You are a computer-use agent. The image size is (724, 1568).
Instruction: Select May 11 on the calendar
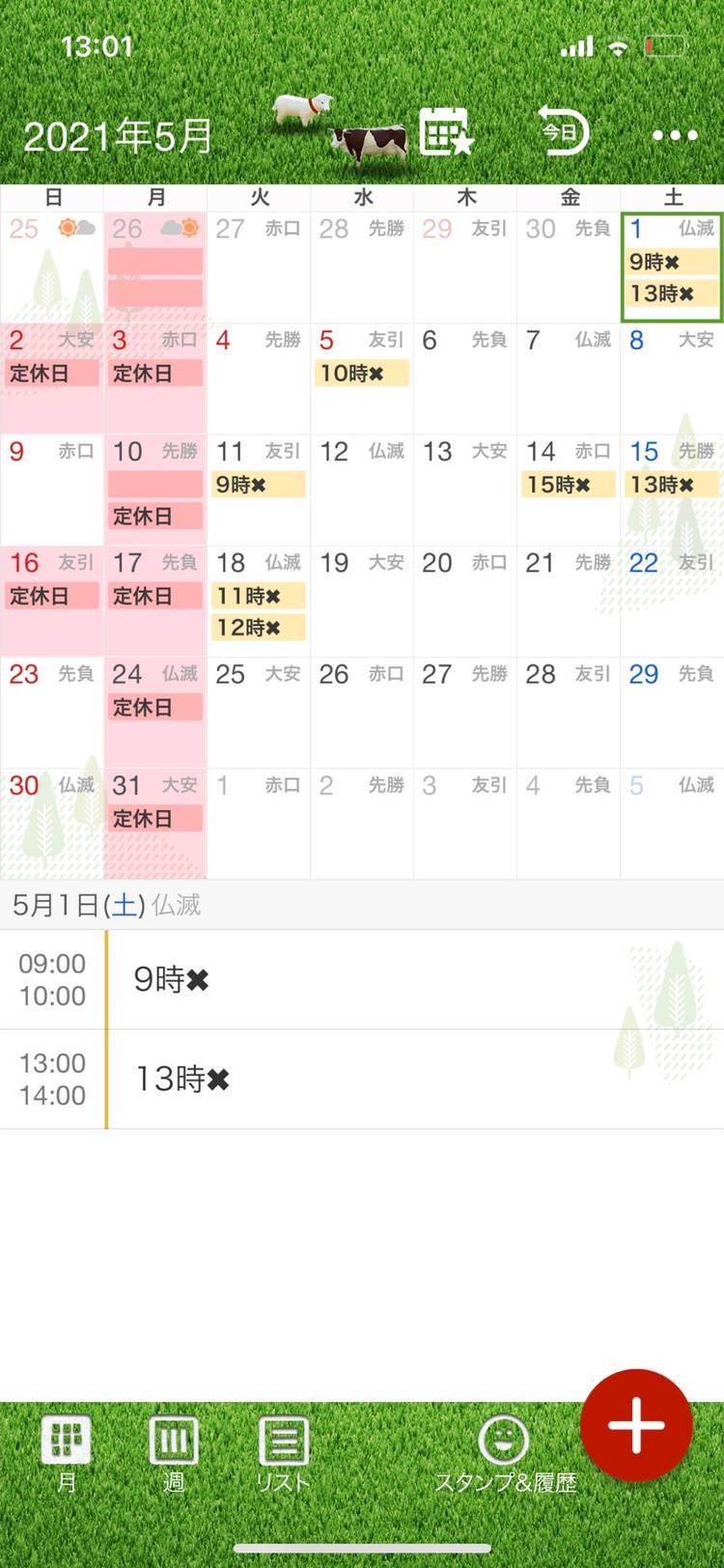(x=259, y=490)
